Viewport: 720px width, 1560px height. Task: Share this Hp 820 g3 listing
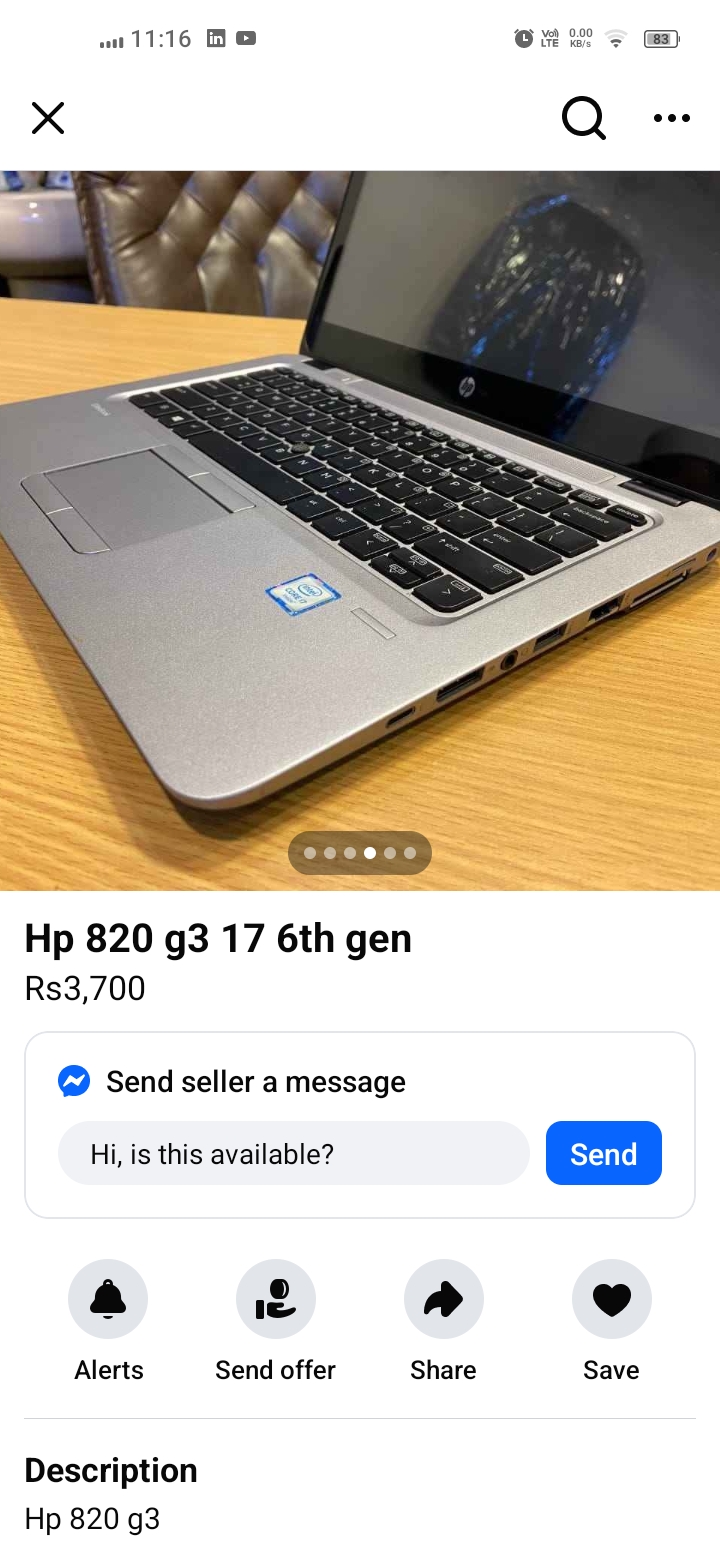[x=443, y=1299]
